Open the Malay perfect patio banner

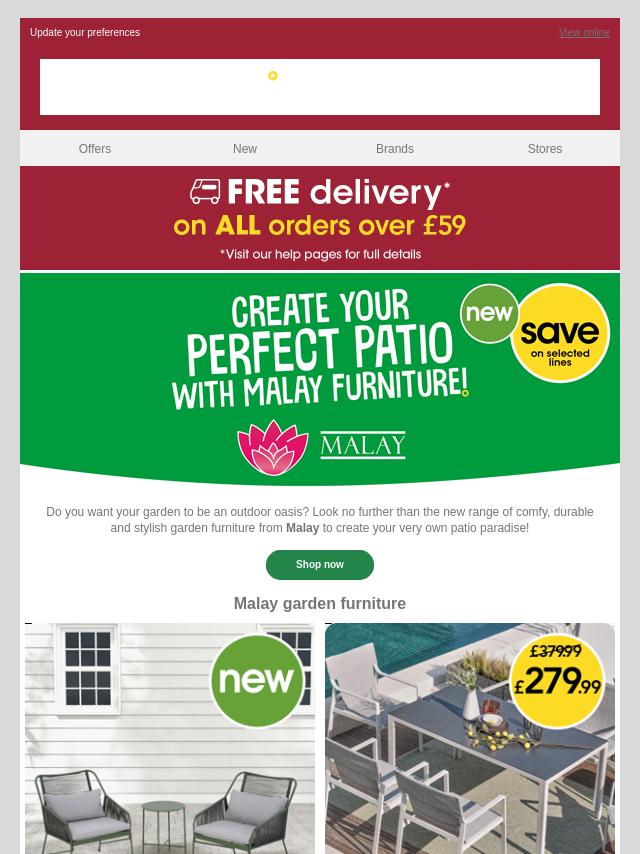click(x=320, y=378)
